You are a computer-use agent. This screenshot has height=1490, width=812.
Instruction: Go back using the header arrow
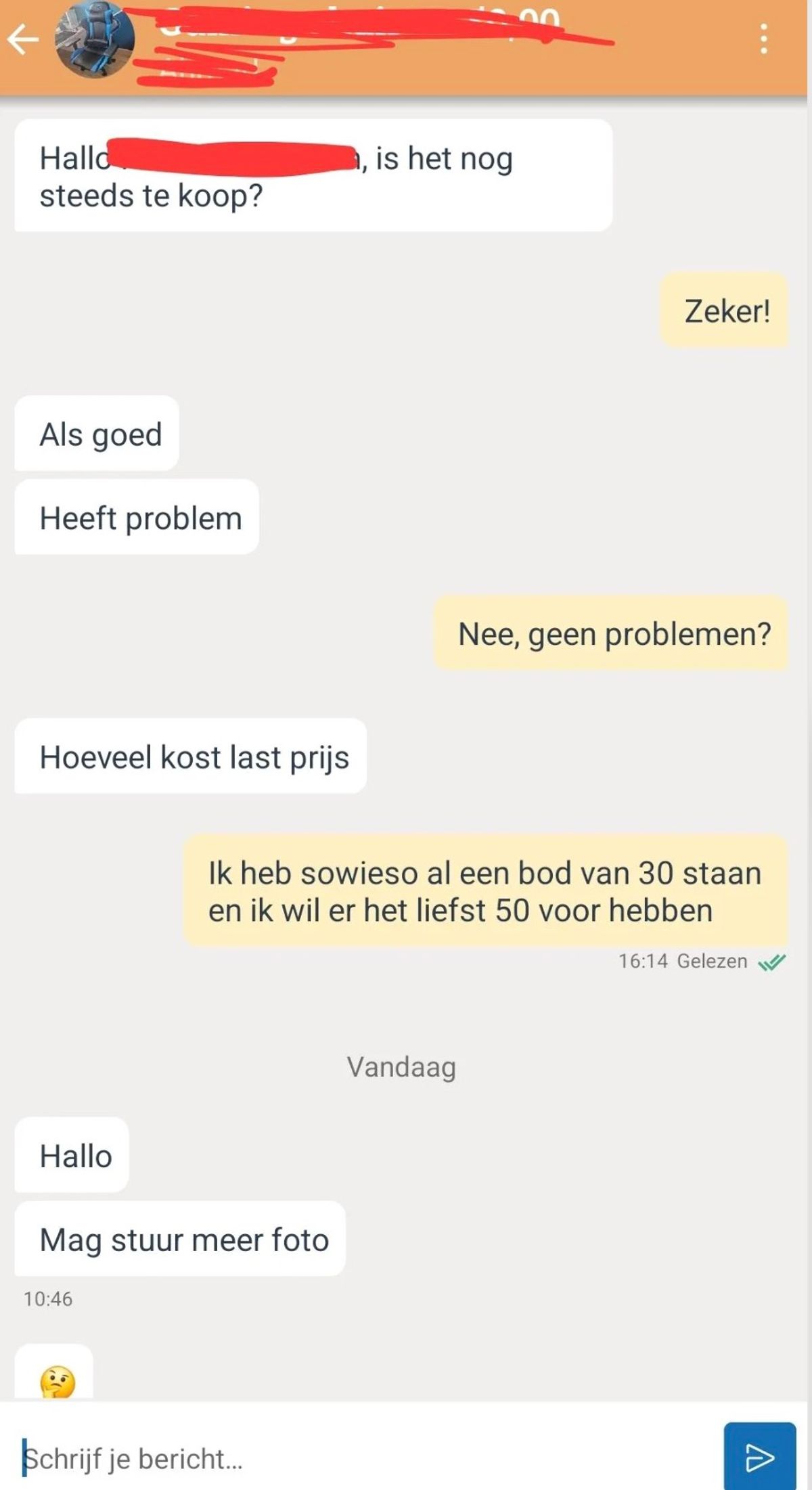(23, 39)
